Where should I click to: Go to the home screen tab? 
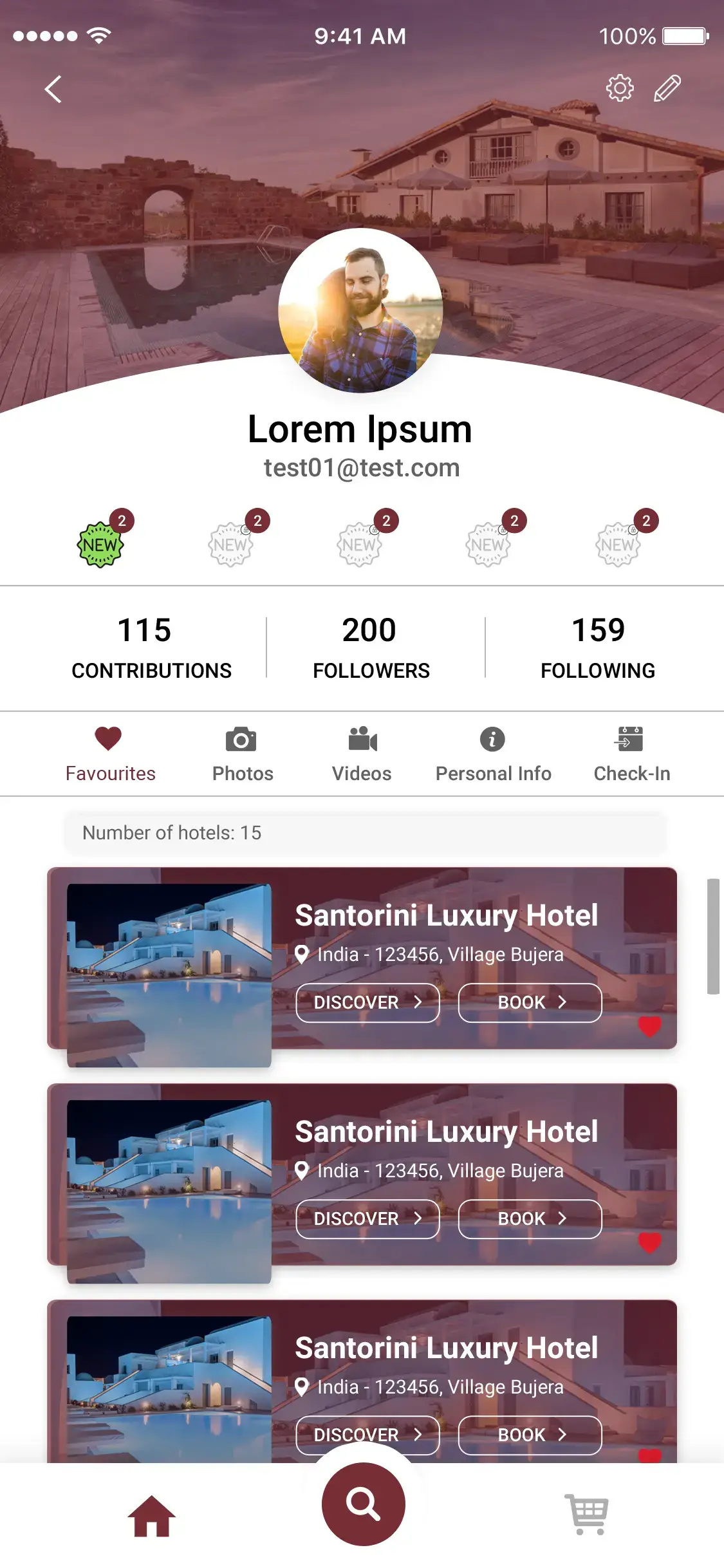coord(151,1515)
